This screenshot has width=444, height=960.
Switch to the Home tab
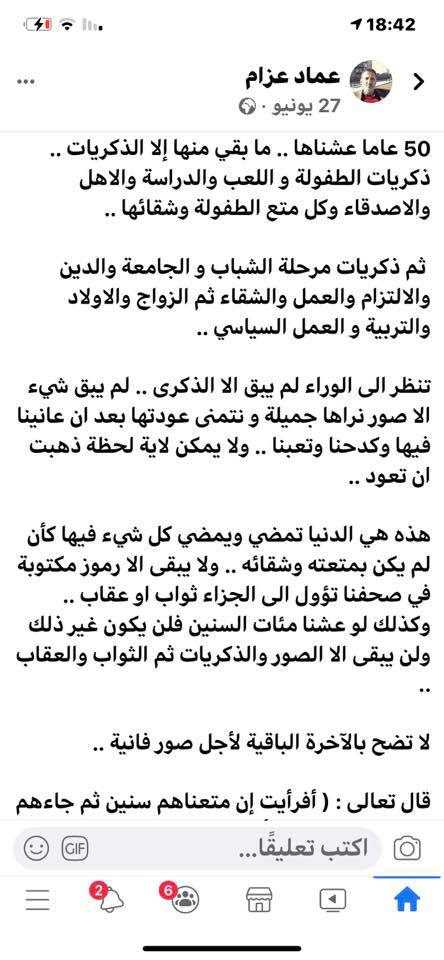407,899
